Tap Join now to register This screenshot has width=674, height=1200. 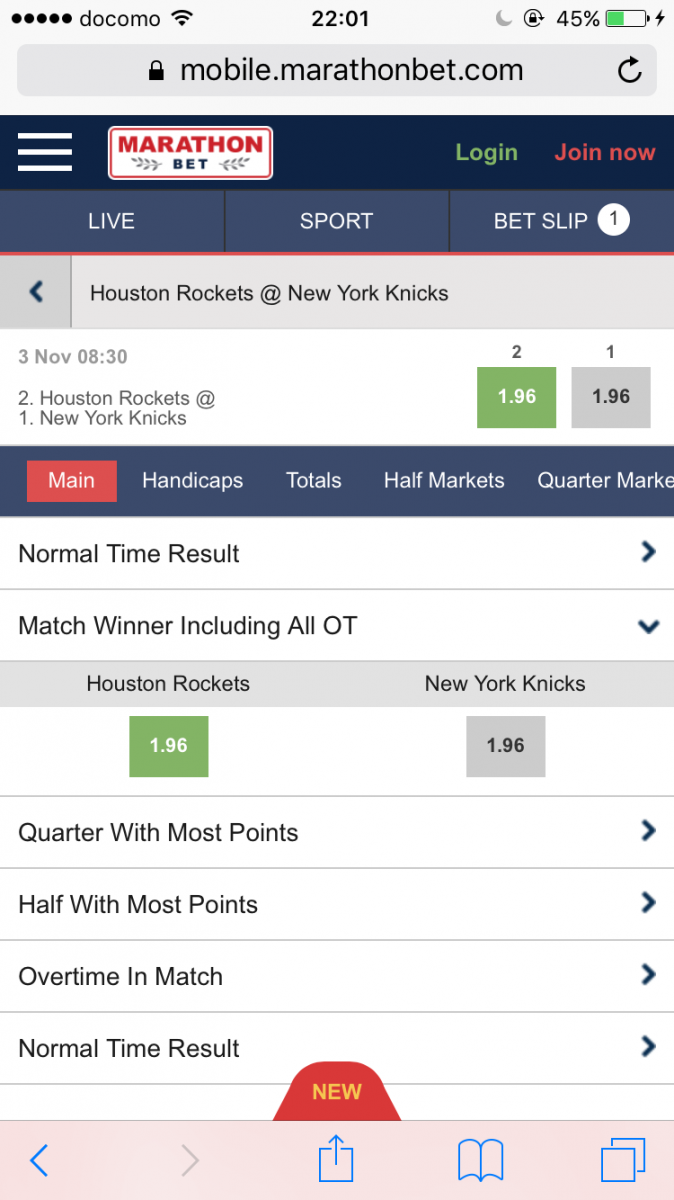[604, 152]
